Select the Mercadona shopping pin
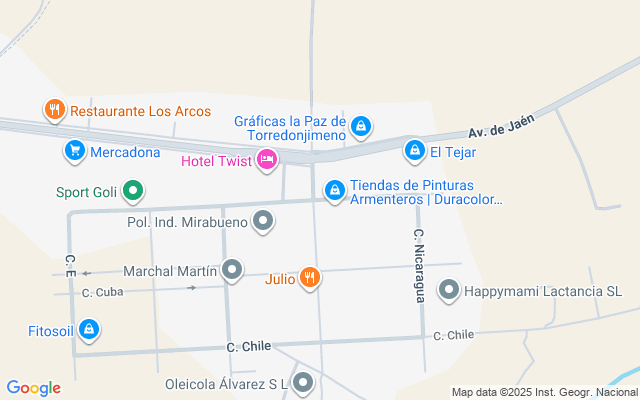 coord(75,151)
